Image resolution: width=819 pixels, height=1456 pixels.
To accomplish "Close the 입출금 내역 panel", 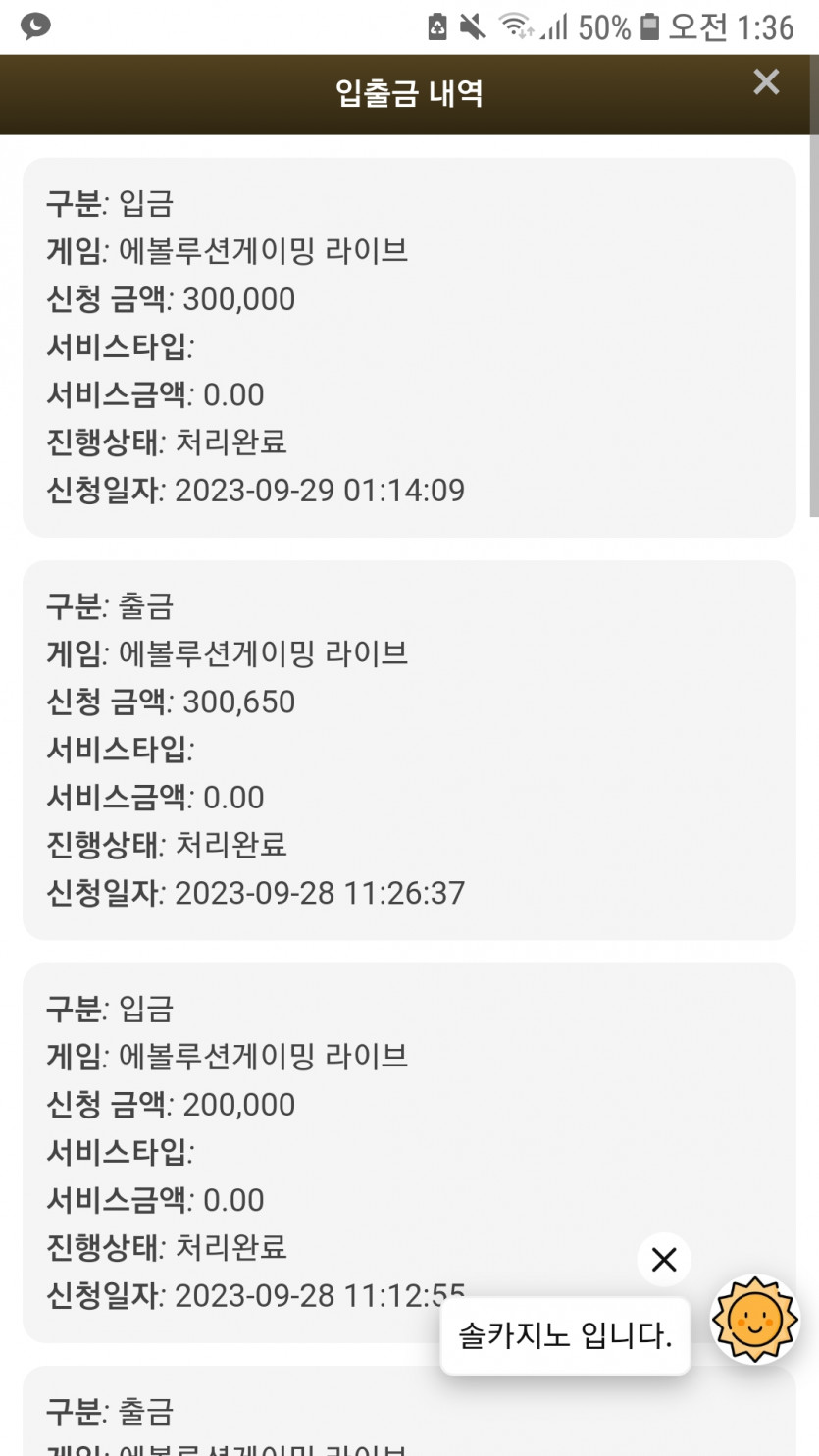I will (x=766, y=82).
